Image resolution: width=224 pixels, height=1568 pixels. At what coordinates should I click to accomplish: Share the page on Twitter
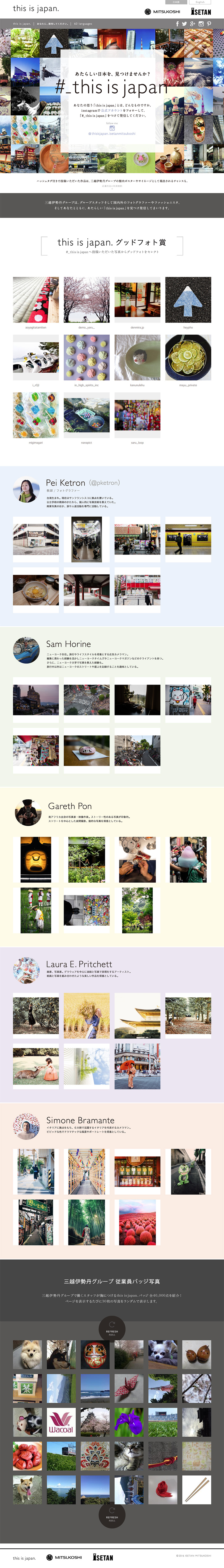tap(184, 24)
